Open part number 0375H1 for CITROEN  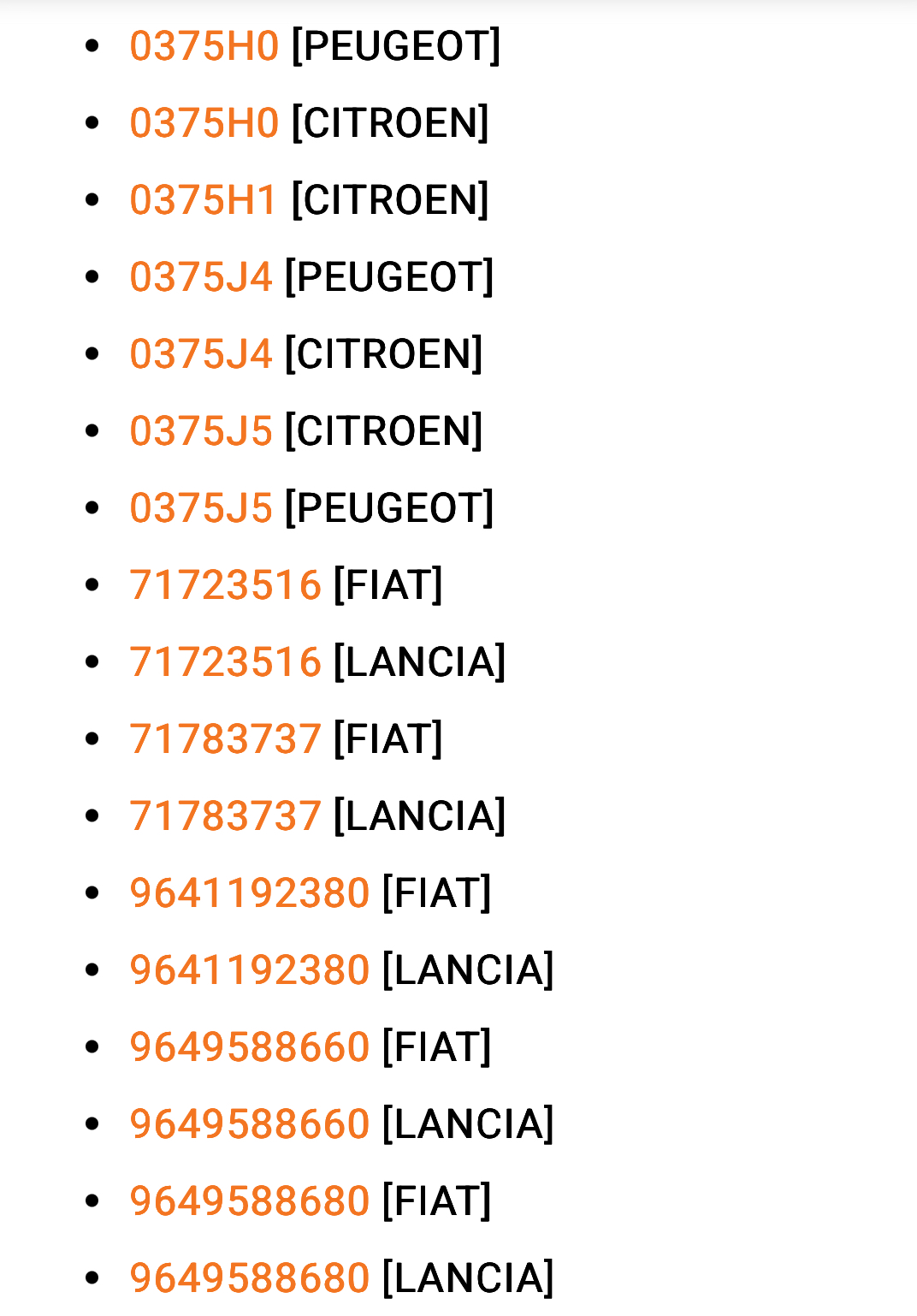click(204, 200)
